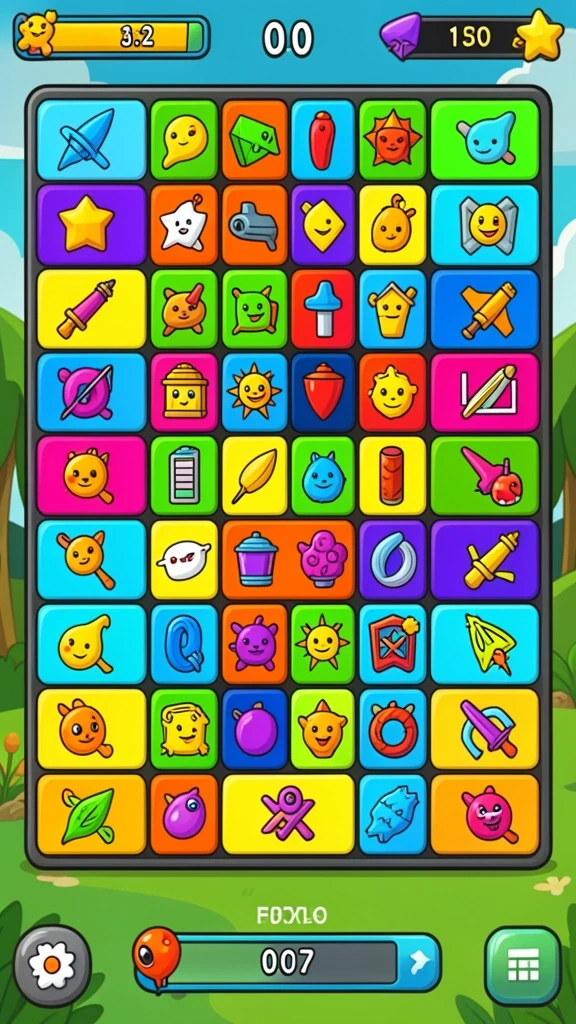Pick the yellow feather tile

(255, 475)
